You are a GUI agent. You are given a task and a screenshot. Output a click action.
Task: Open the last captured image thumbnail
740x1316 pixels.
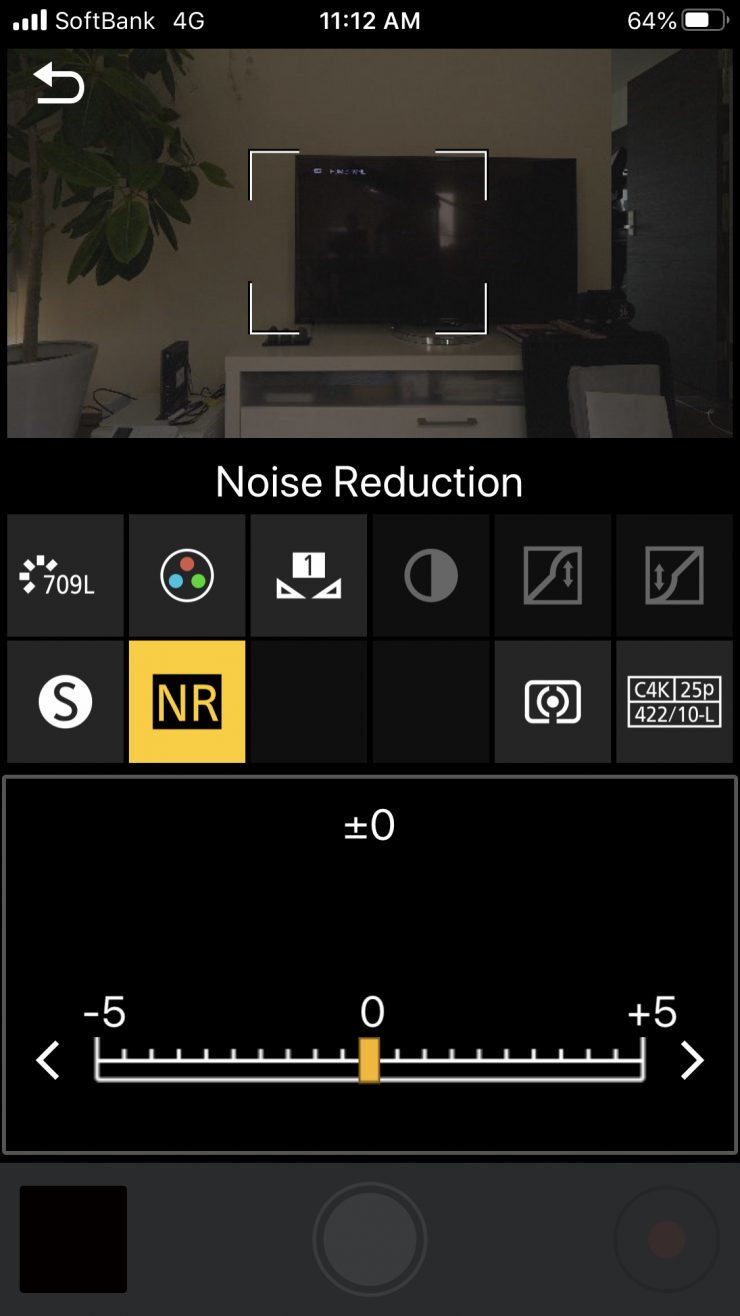point(73,1239)
